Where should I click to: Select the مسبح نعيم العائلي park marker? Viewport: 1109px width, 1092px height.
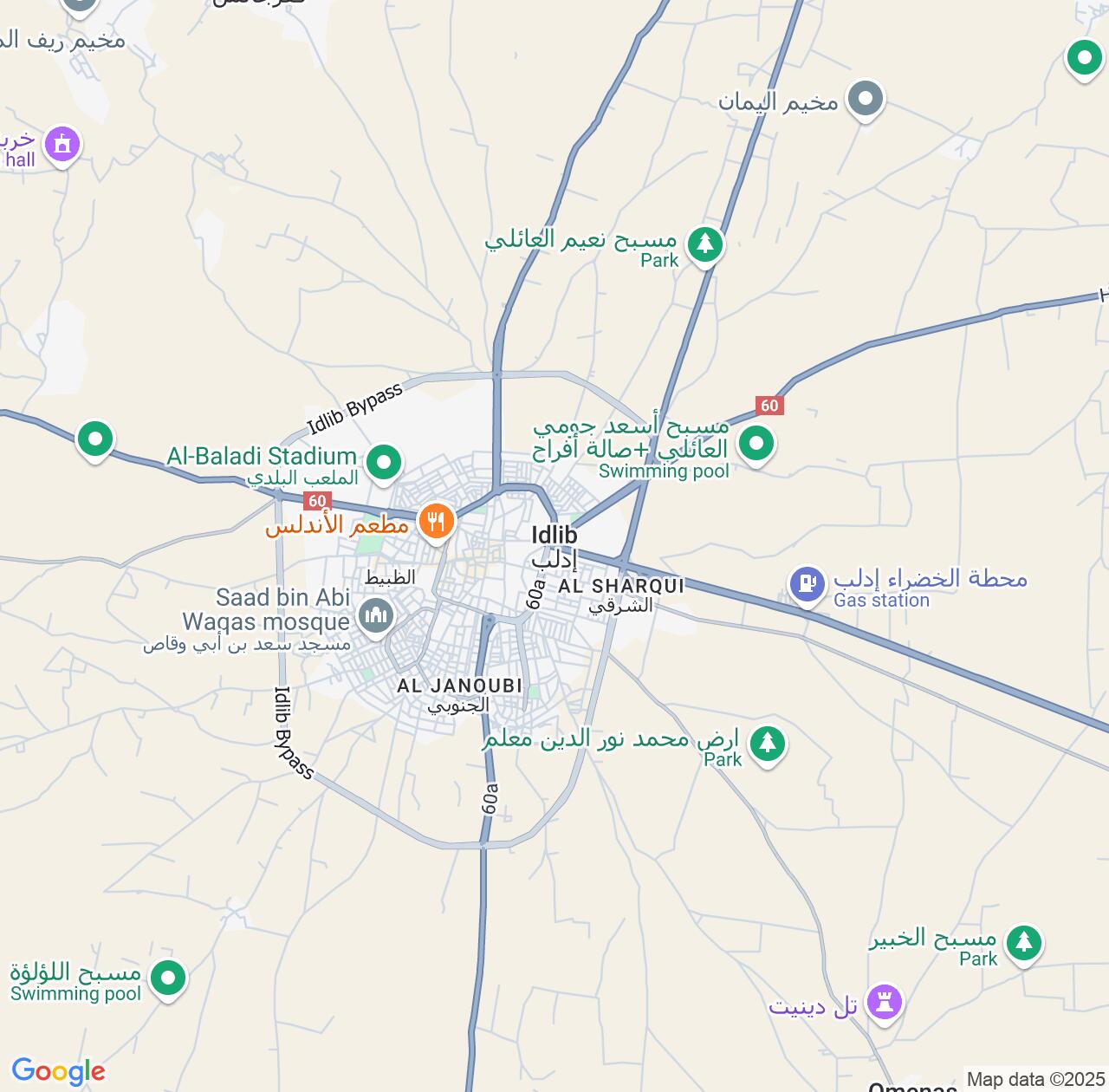(705, 245)
